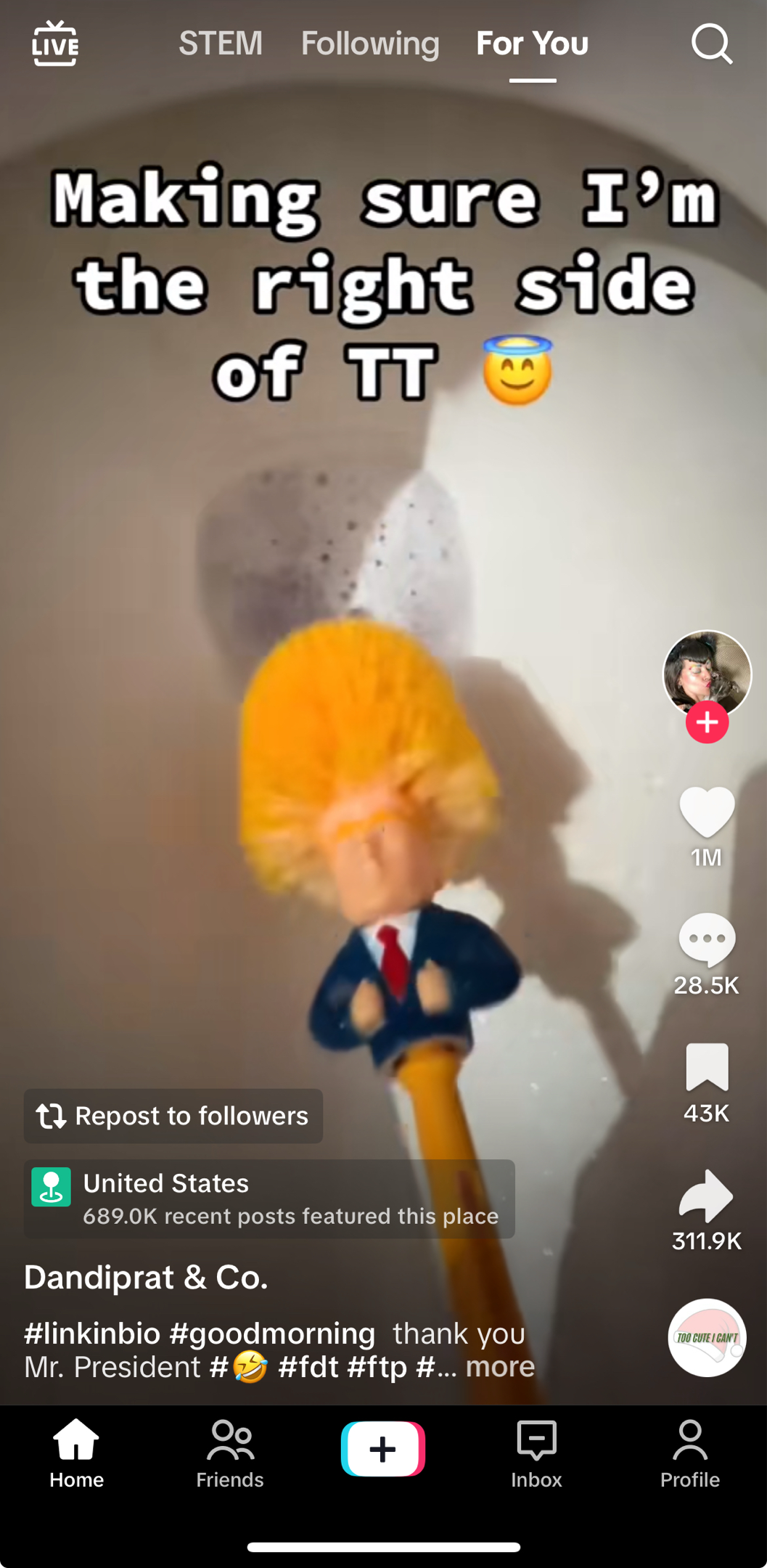This screenshot has width=767, height=1568.
Task: Open the Inbox tab
Action: pyautogui.click(x=536, y=1454)
